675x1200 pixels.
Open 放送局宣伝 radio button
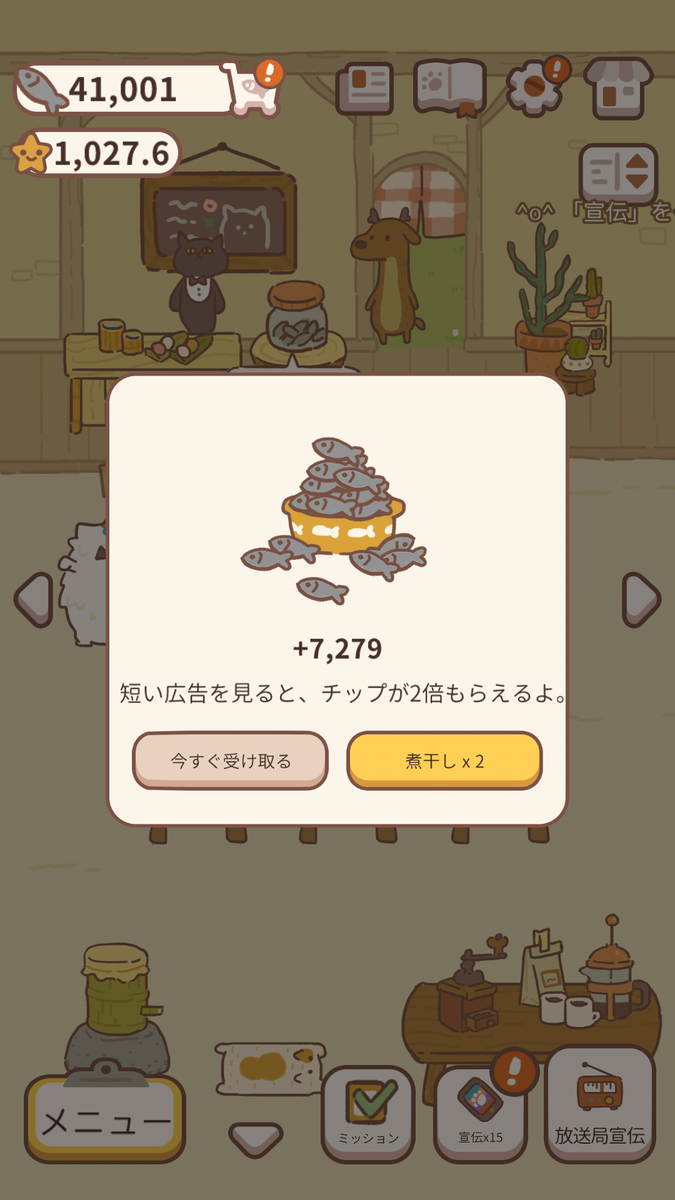(599, 1107)
